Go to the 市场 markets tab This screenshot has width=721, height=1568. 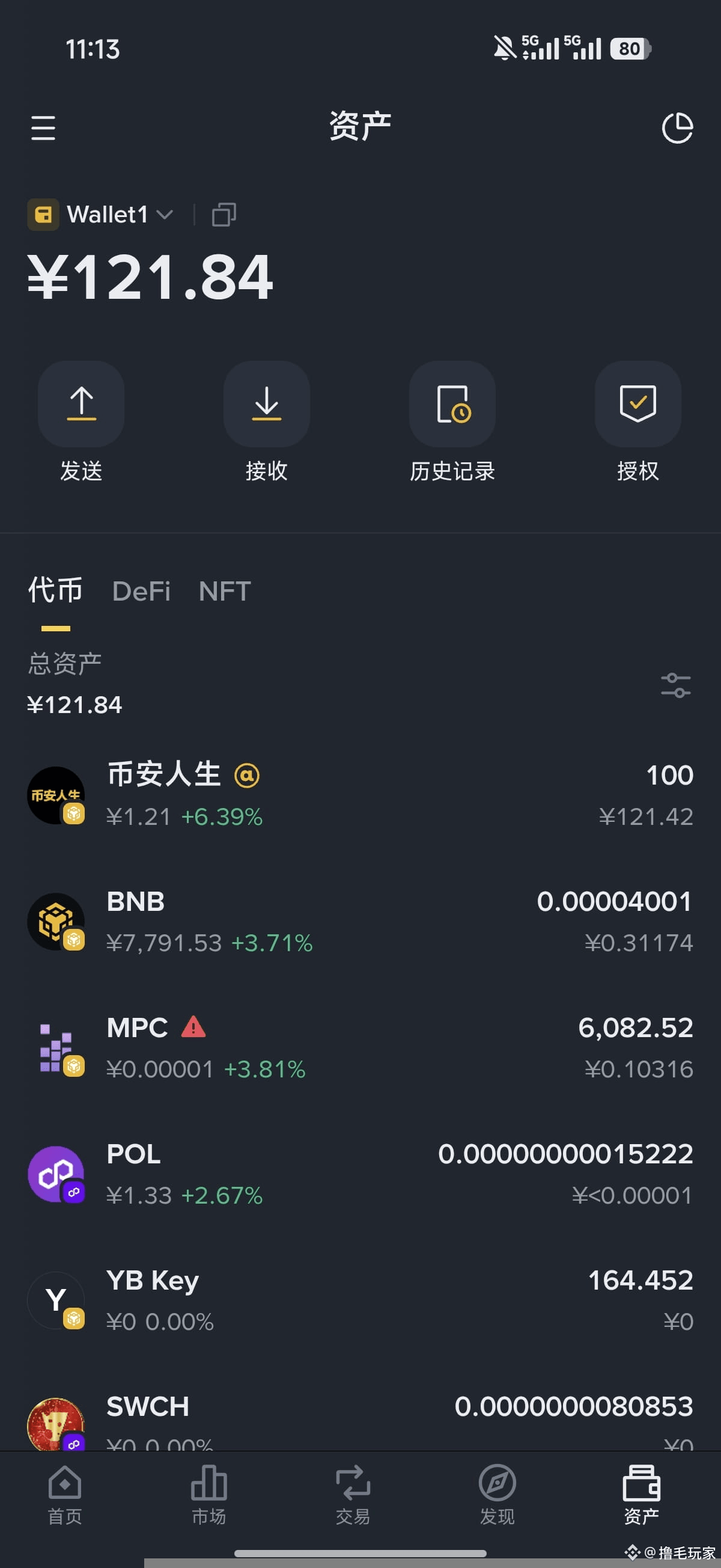[208, 1495]
